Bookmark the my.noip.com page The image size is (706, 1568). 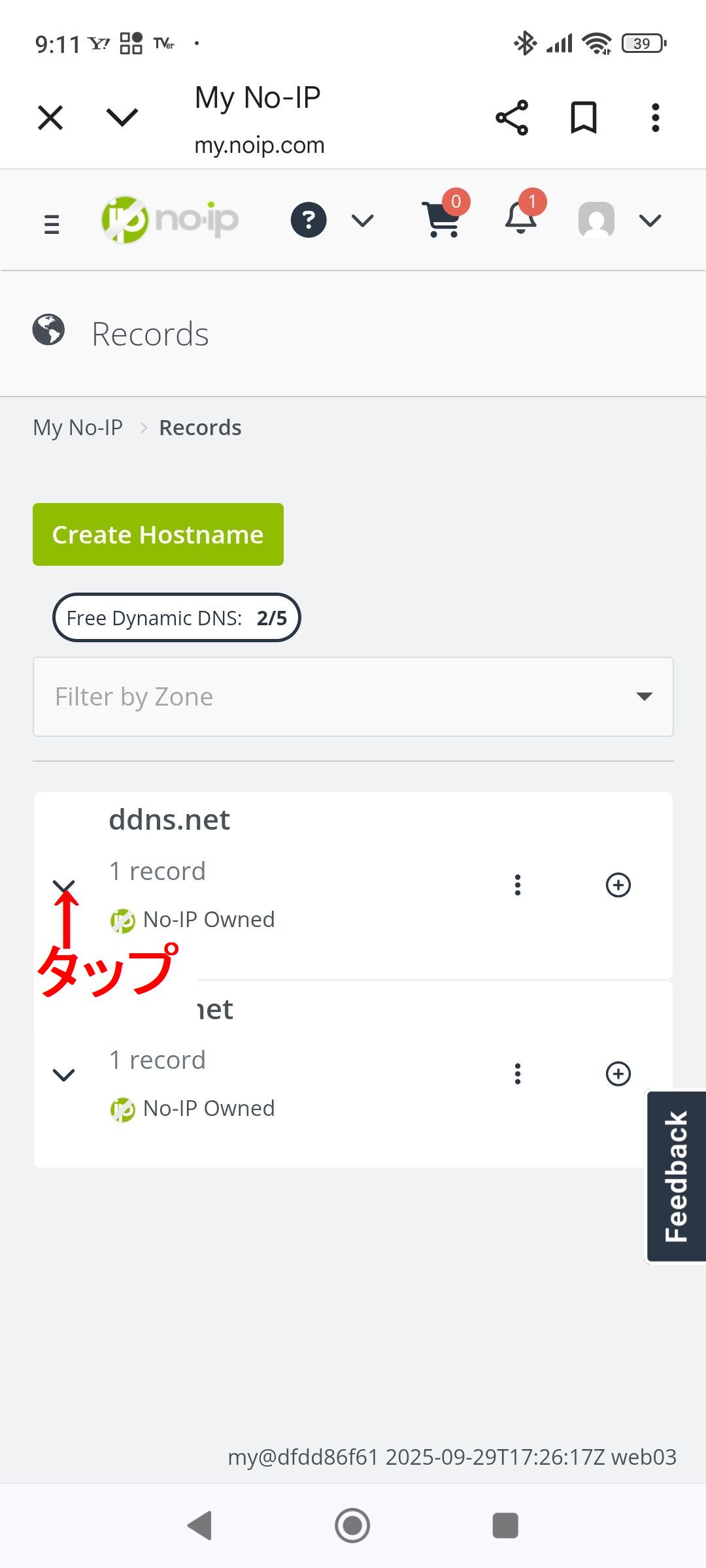pyautogui.click(x=583, y=118)
